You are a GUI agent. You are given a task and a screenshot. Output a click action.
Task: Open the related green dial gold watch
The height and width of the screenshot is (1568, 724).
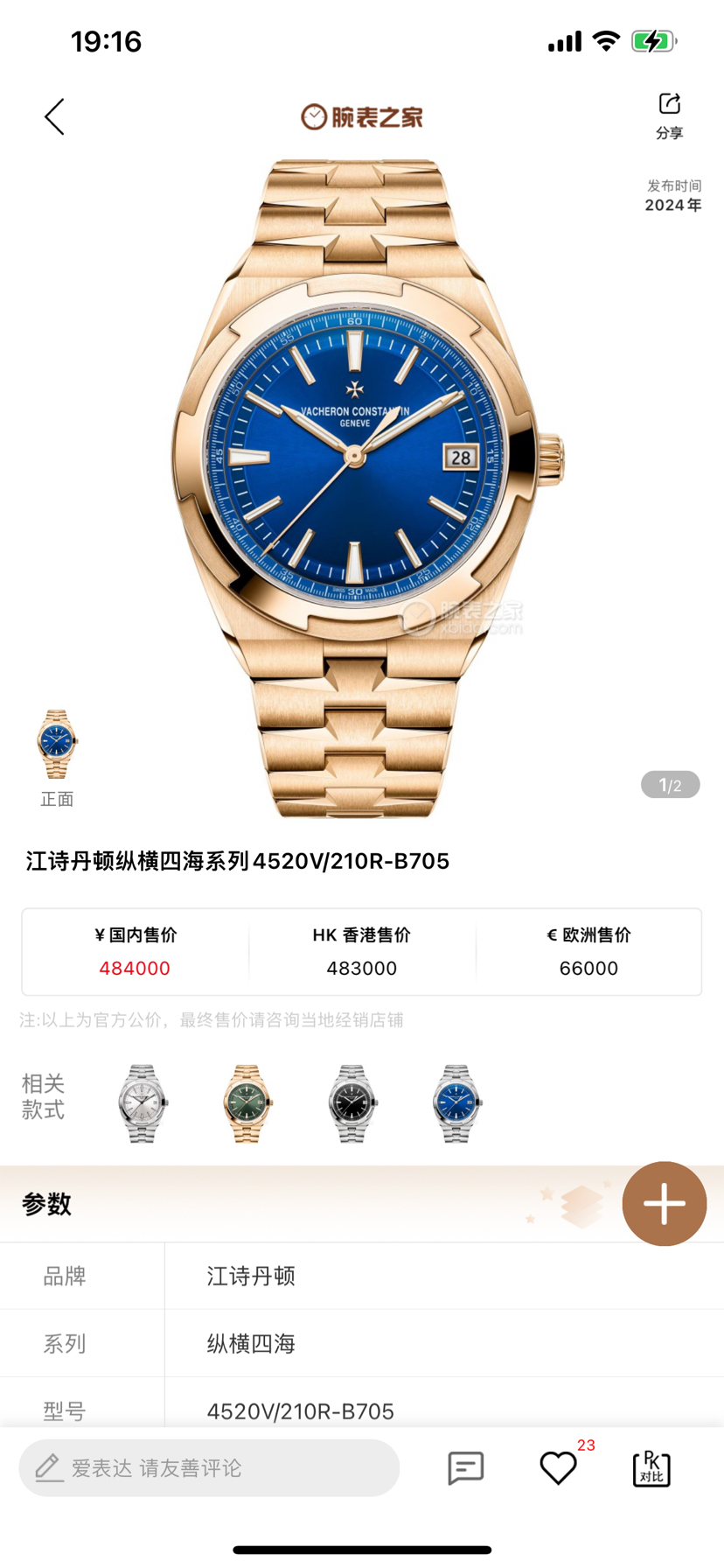coord(247,1103)
